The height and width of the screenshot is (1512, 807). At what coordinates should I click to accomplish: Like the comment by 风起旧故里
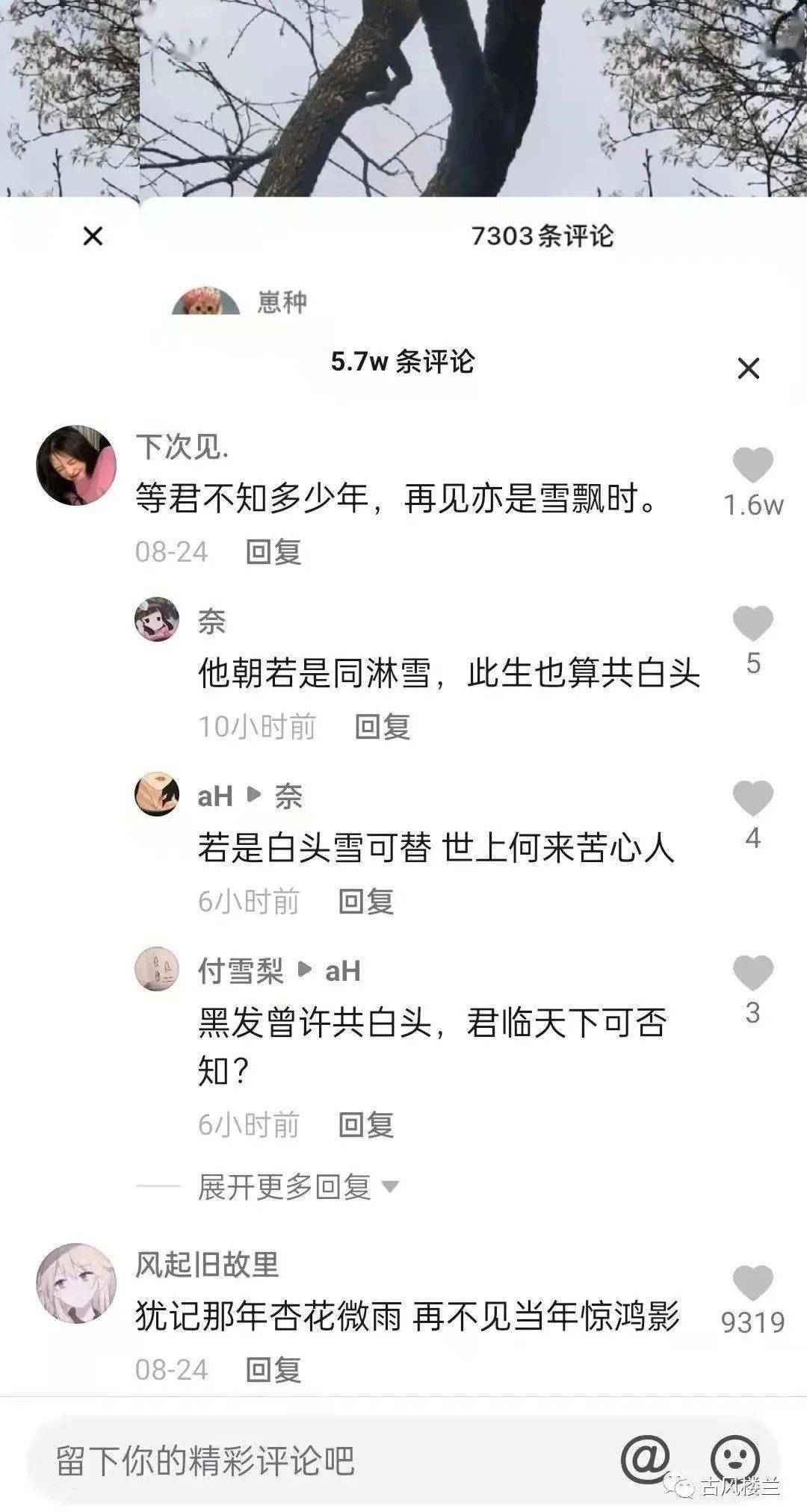click(x=752, y=1284)
